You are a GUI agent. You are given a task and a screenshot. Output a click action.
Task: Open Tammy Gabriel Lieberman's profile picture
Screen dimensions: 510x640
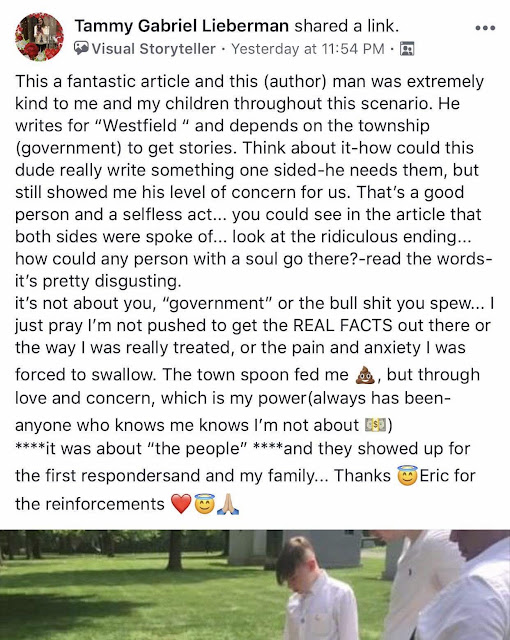click(x=39, y=37)
